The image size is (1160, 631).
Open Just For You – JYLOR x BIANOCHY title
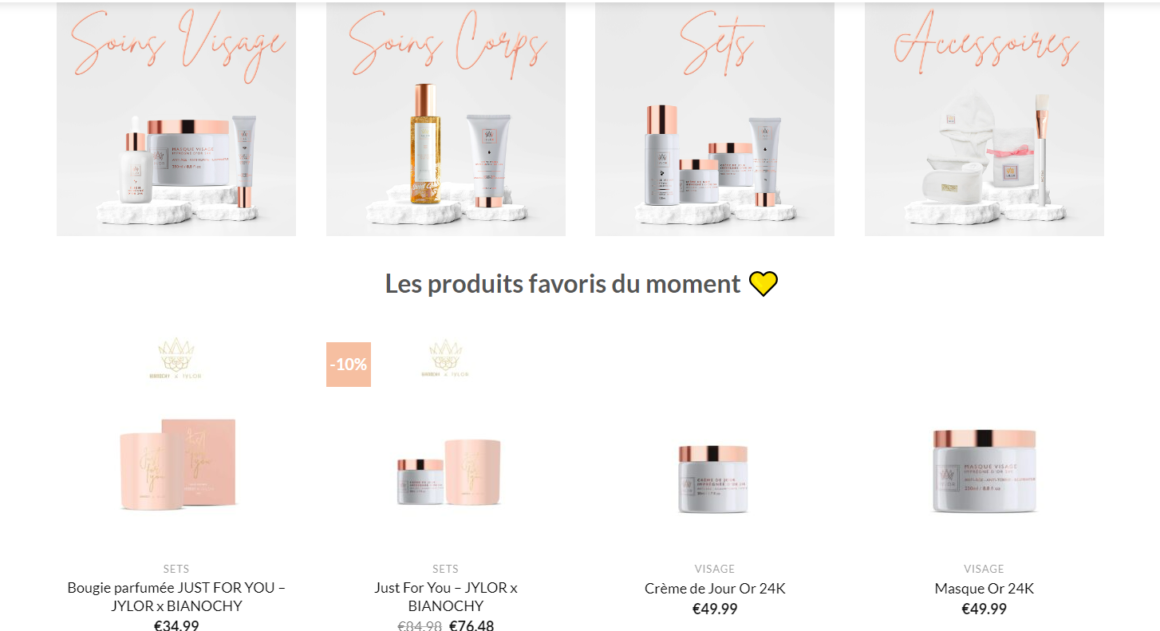pos(445,597)
